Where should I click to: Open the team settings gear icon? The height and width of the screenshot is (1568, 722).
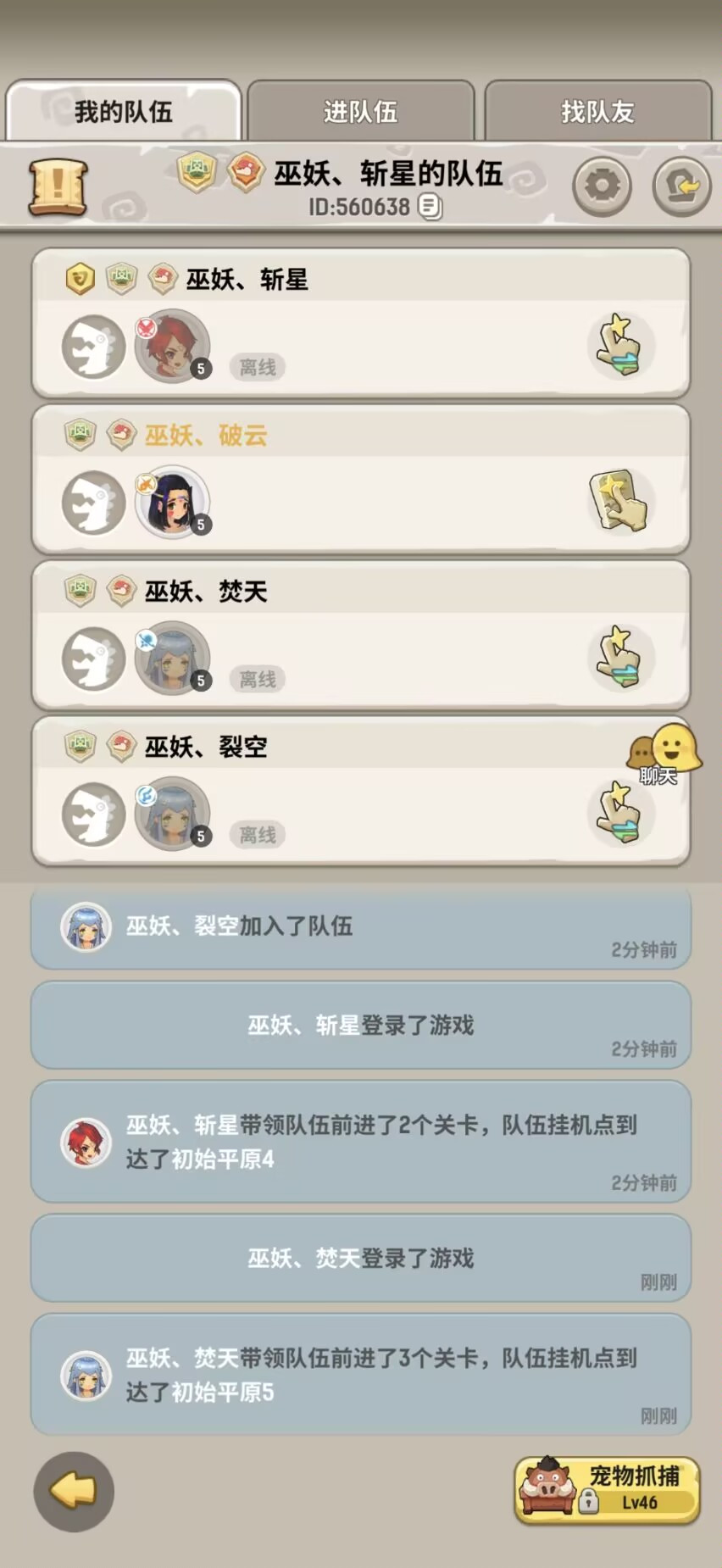tap(603, 185)
